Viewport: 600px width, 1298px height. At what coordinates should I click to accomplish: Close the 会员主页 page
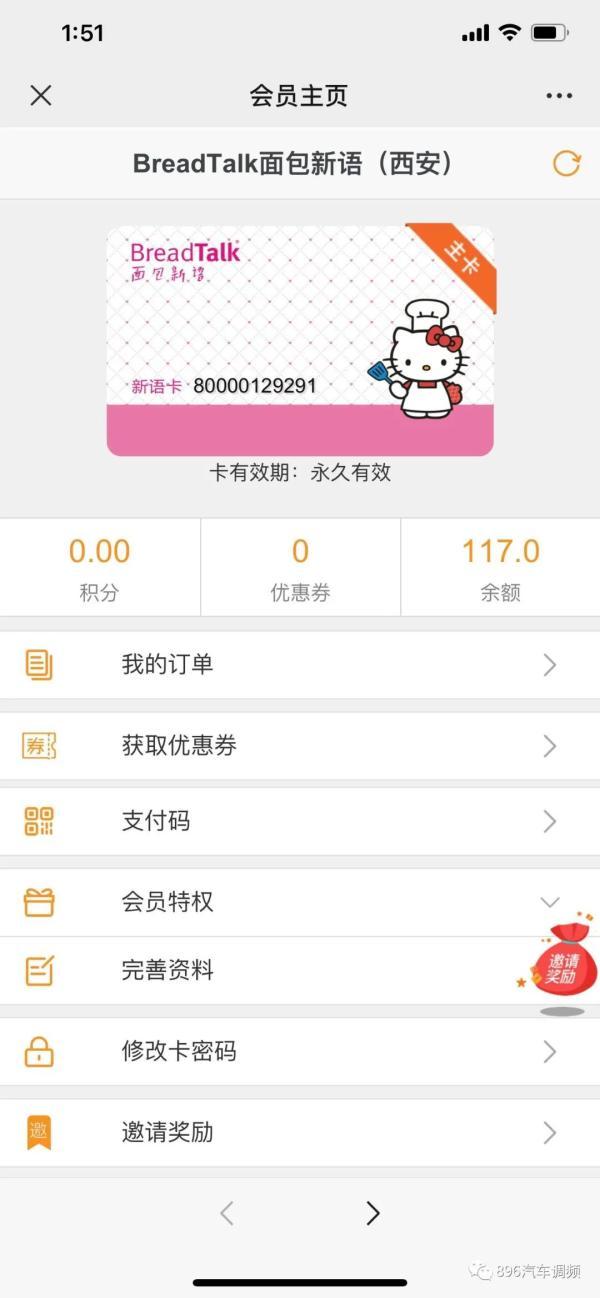pyautogui.click(x=40, y=95)
